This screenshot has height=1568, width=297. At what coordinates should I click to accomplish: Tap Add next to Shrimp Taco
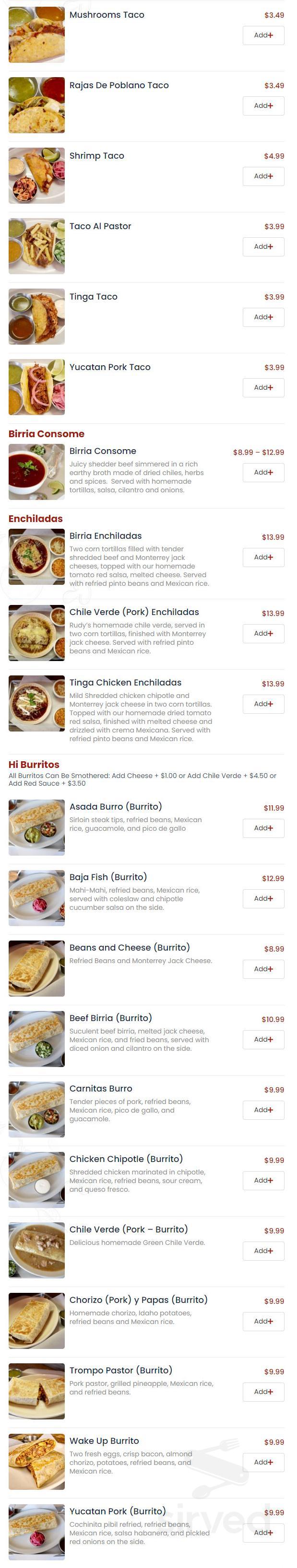pyautogui.click(x=263, y=176)
